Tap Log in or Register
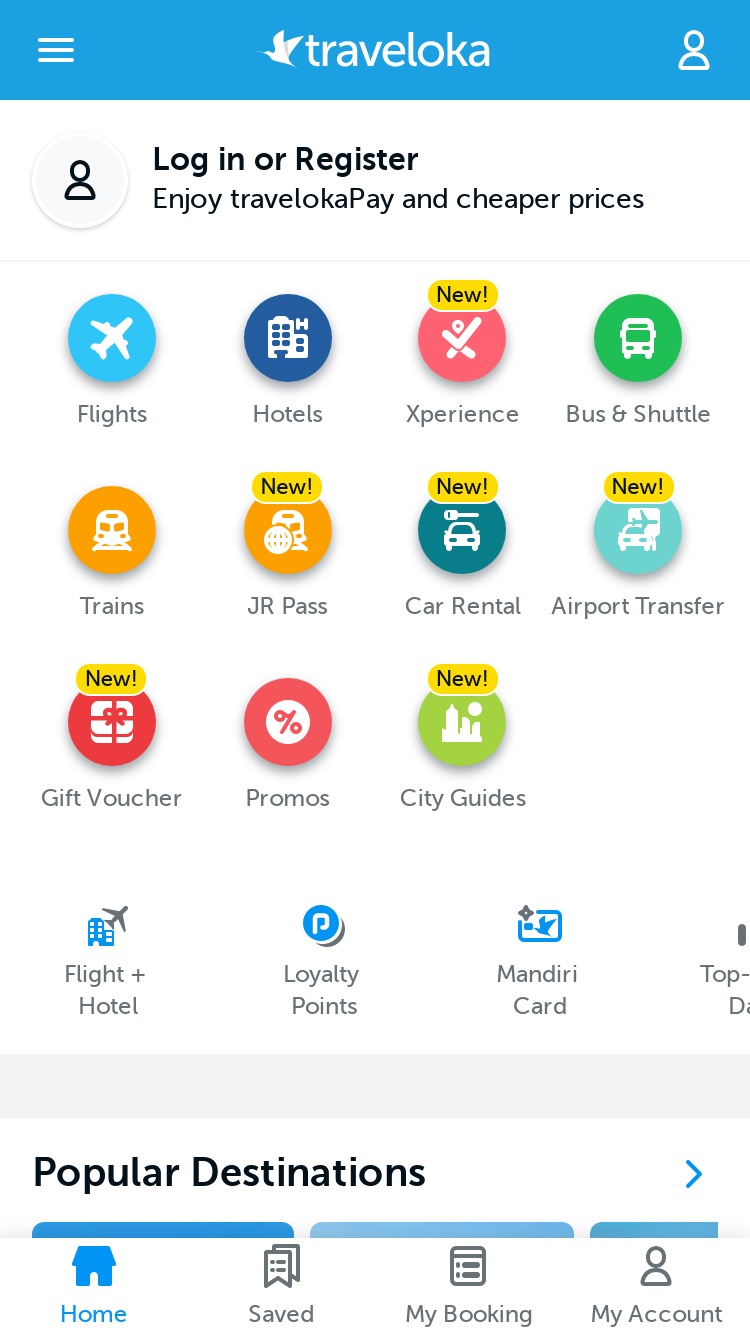Viewport: 750px width, 1334px height. (285, 159)
